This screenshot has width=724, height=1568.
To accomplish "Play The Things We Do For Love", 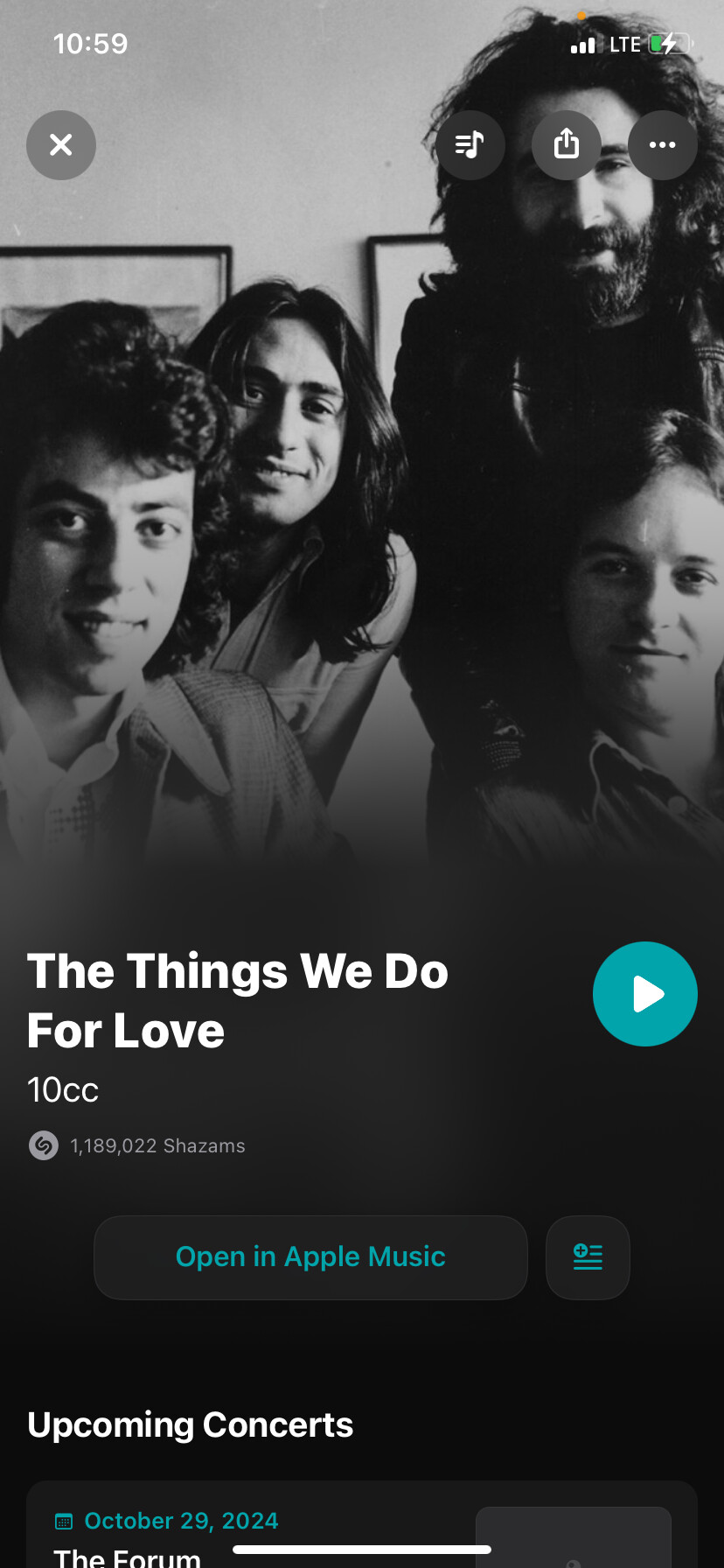I will click(x=644, y=994).
